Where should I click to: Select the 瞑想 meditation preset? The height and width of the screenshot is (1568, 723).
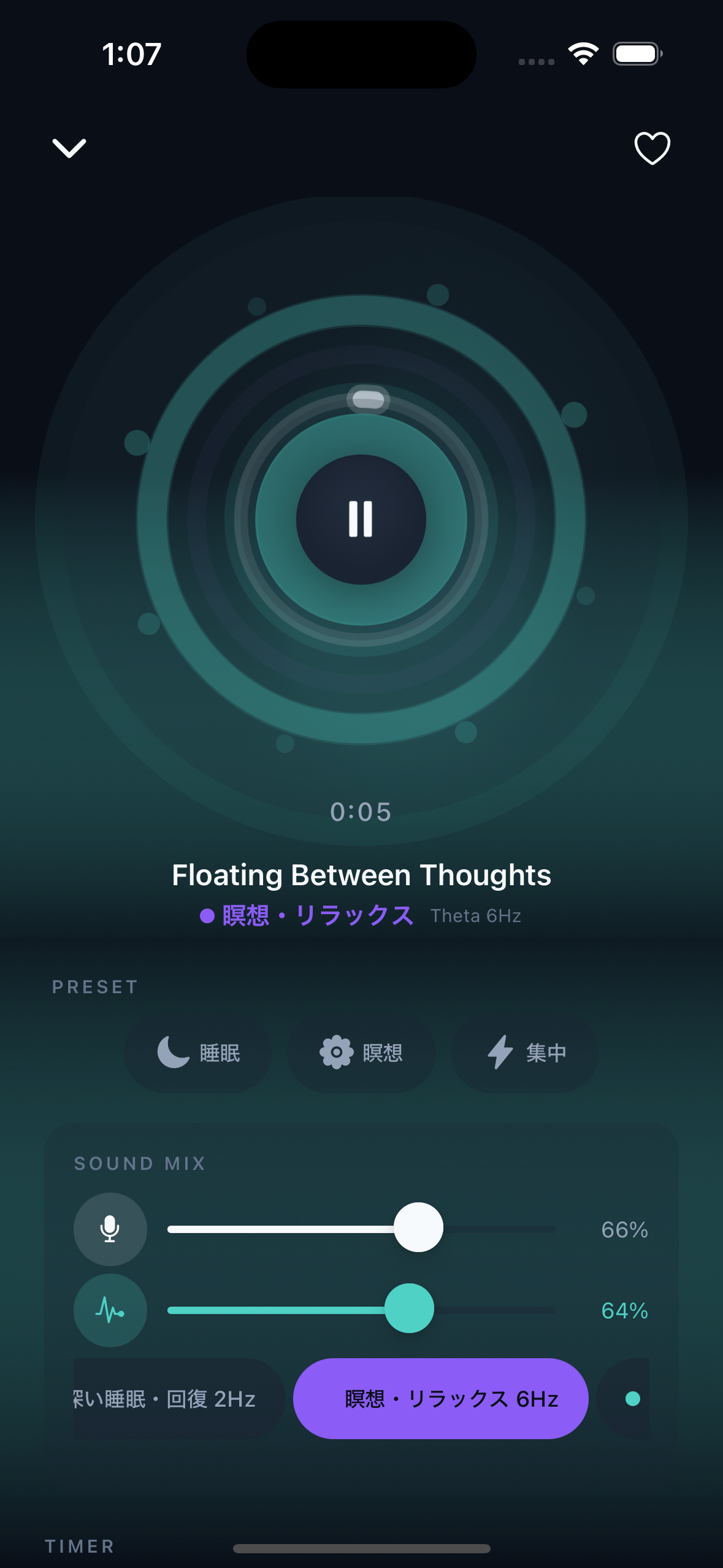point(361,1053)
